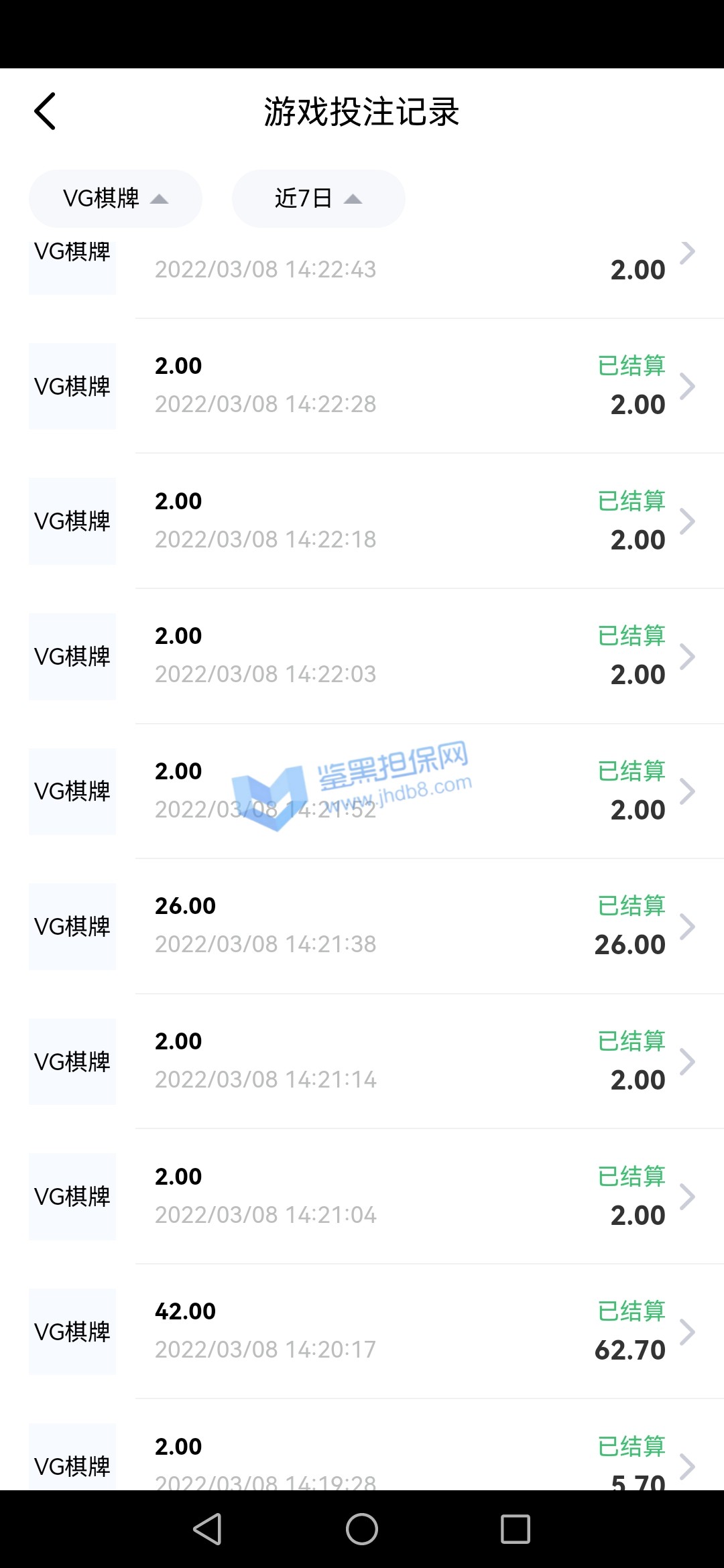This screenshot has width=724, height=1568.
Task: Tap the system home button
Action: (x=362, y=1529)
